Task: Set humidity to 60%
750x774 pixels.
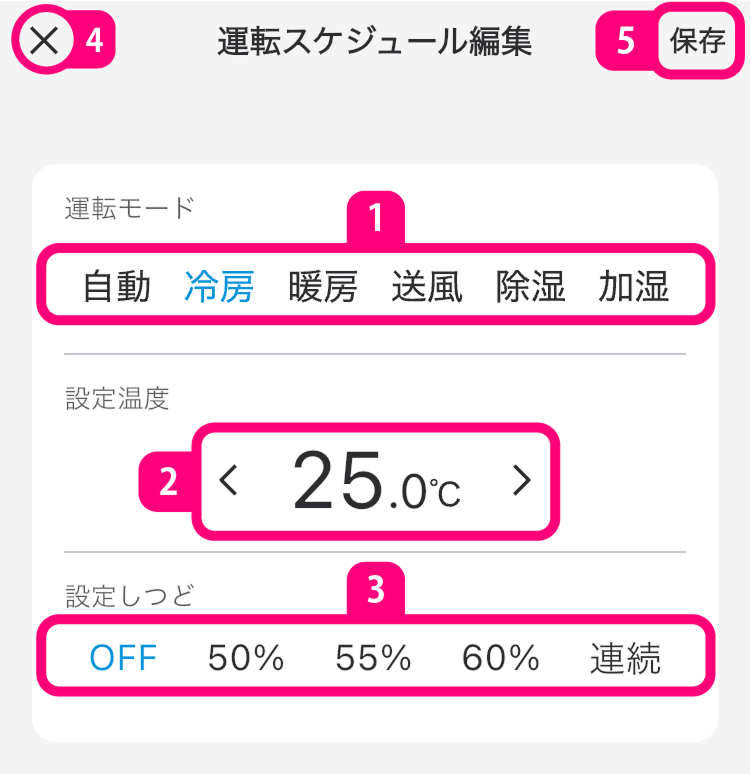Action: coord(500,658)
